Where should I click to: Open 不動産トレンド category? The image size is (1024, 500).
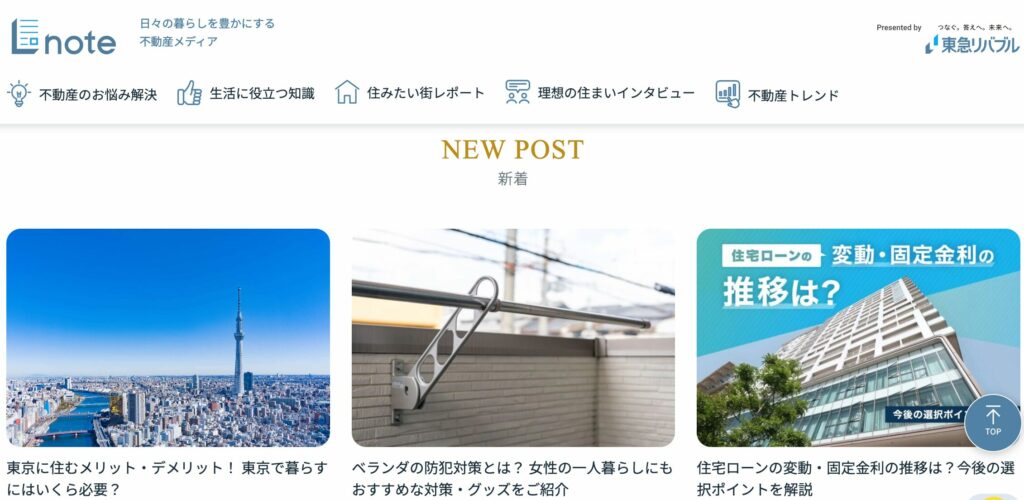click(x=777, y=94)
